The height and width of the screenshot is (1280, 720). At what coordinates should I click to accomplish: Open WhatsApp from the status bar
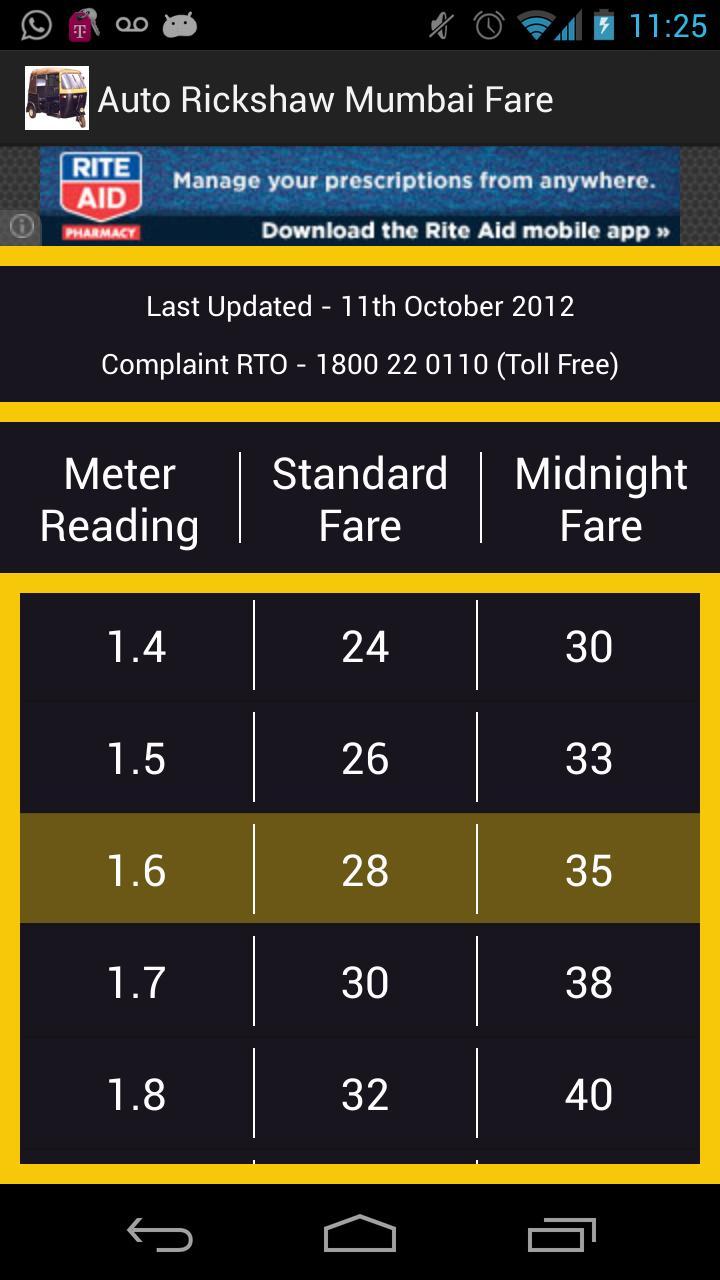tap(36, 22)
